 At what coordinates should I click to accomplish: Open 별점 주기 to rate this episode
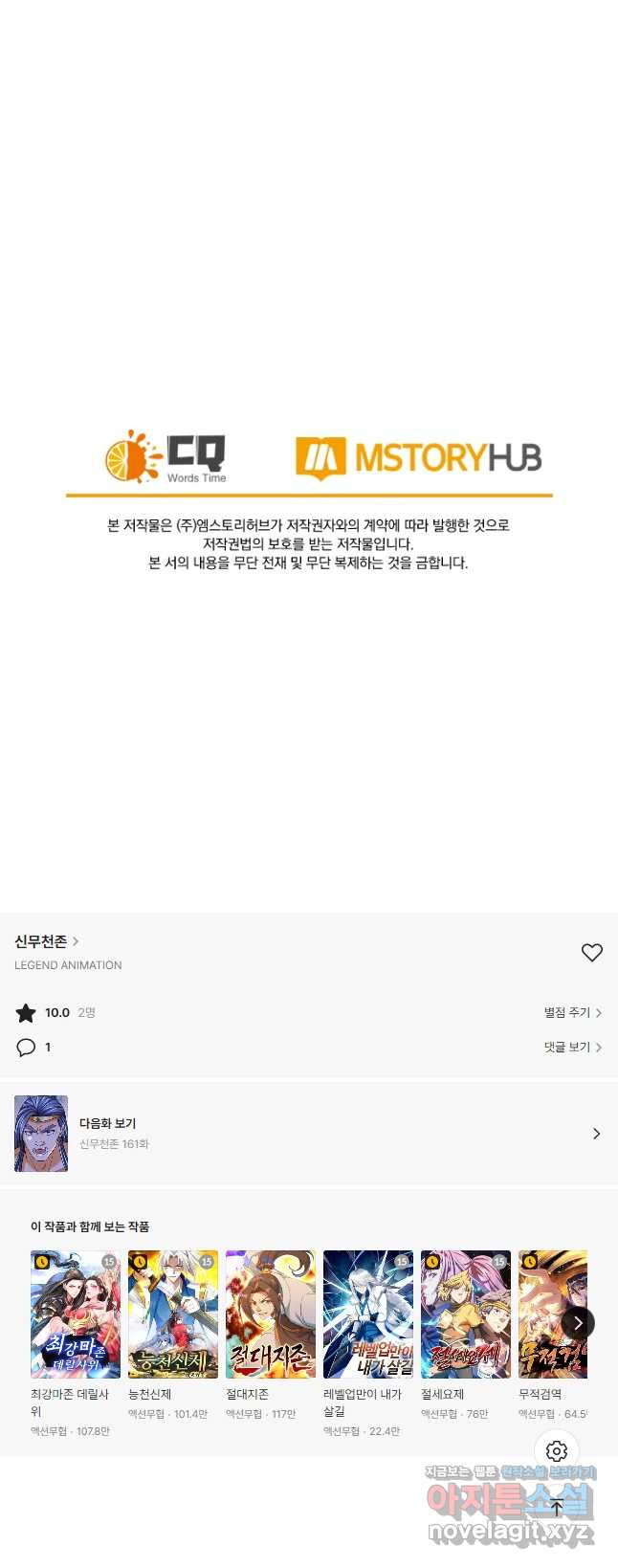coord(572,1012)
